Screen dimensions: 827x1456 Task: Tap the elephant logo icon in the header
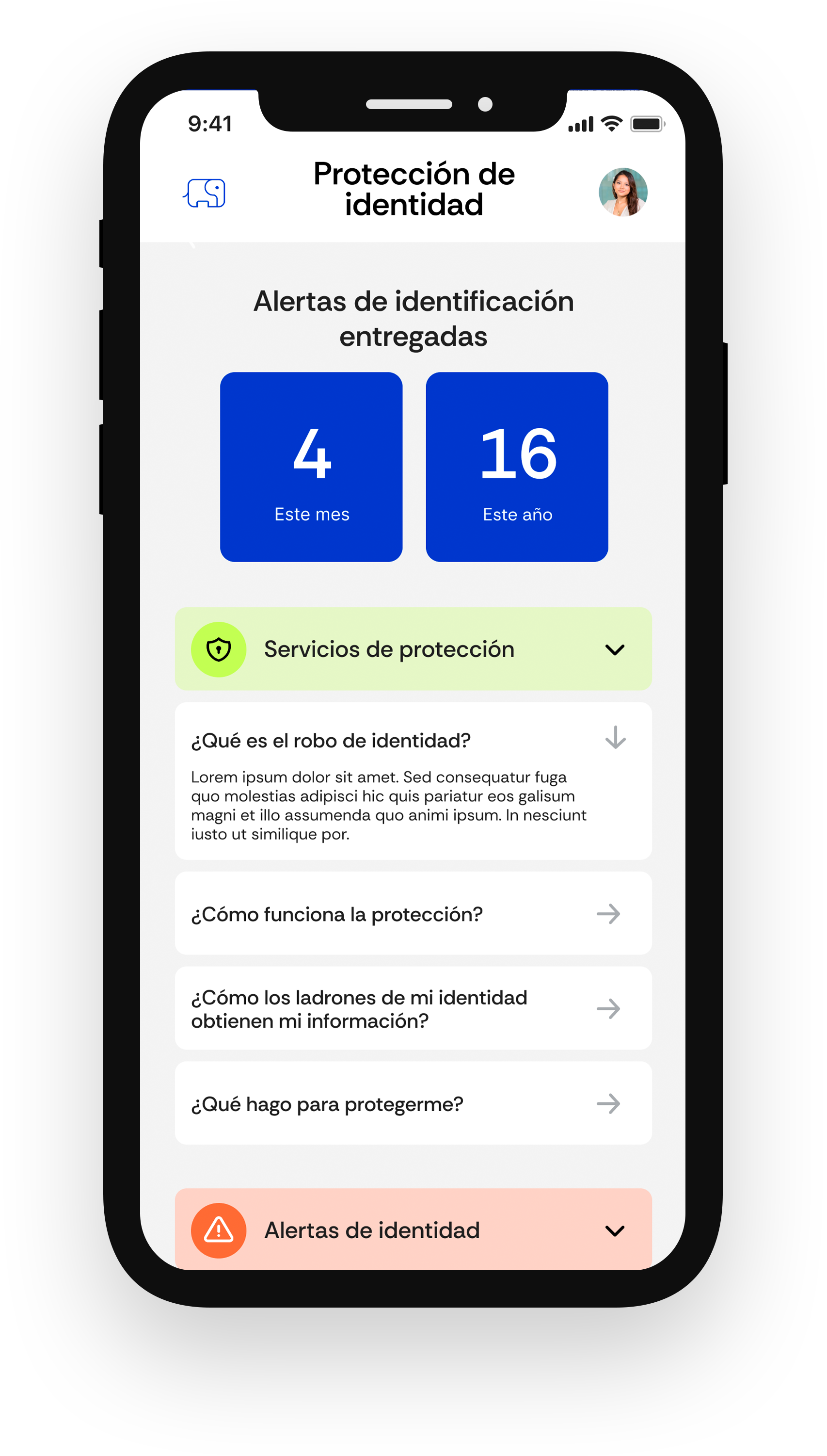coord(205,193)
